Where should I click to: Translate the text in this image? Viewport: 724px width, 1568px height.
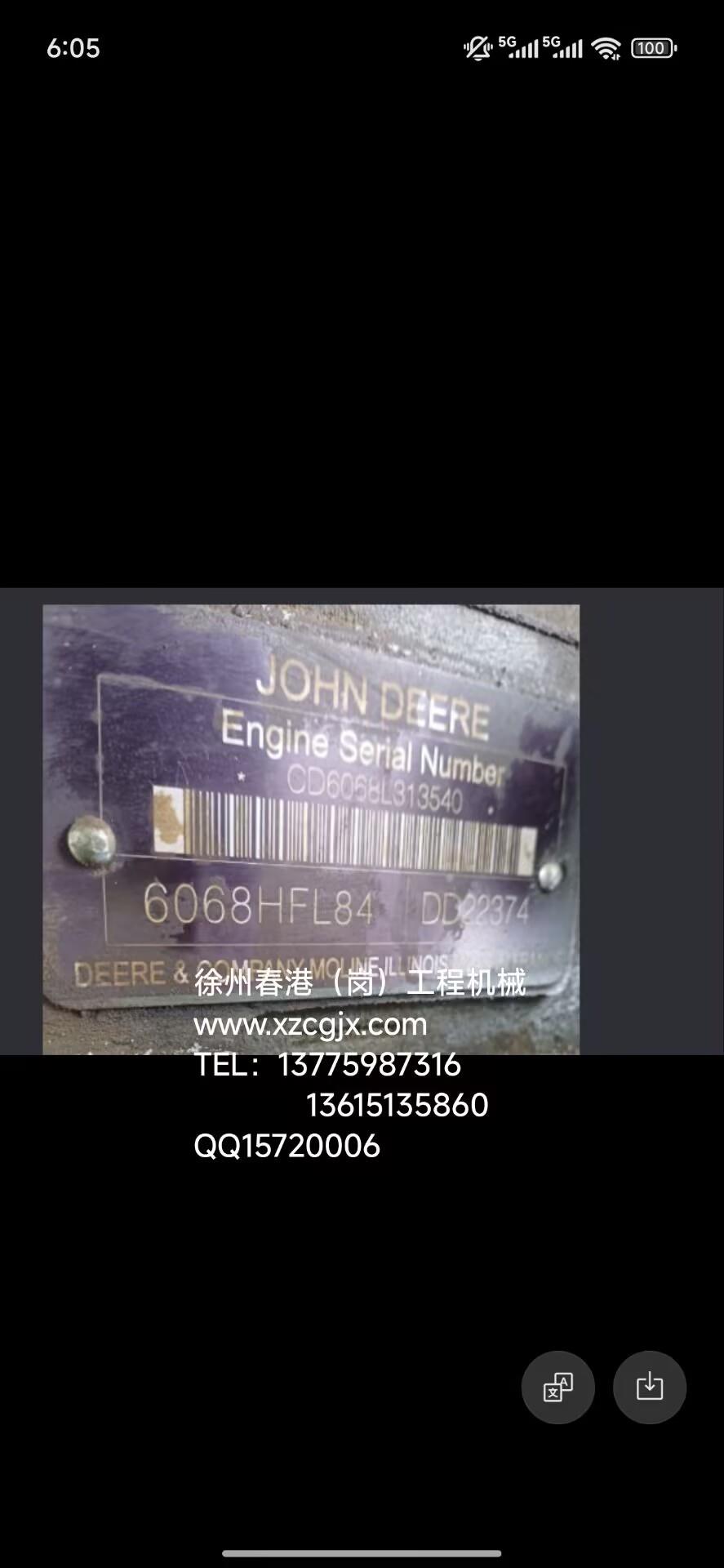coord(558,1388)
